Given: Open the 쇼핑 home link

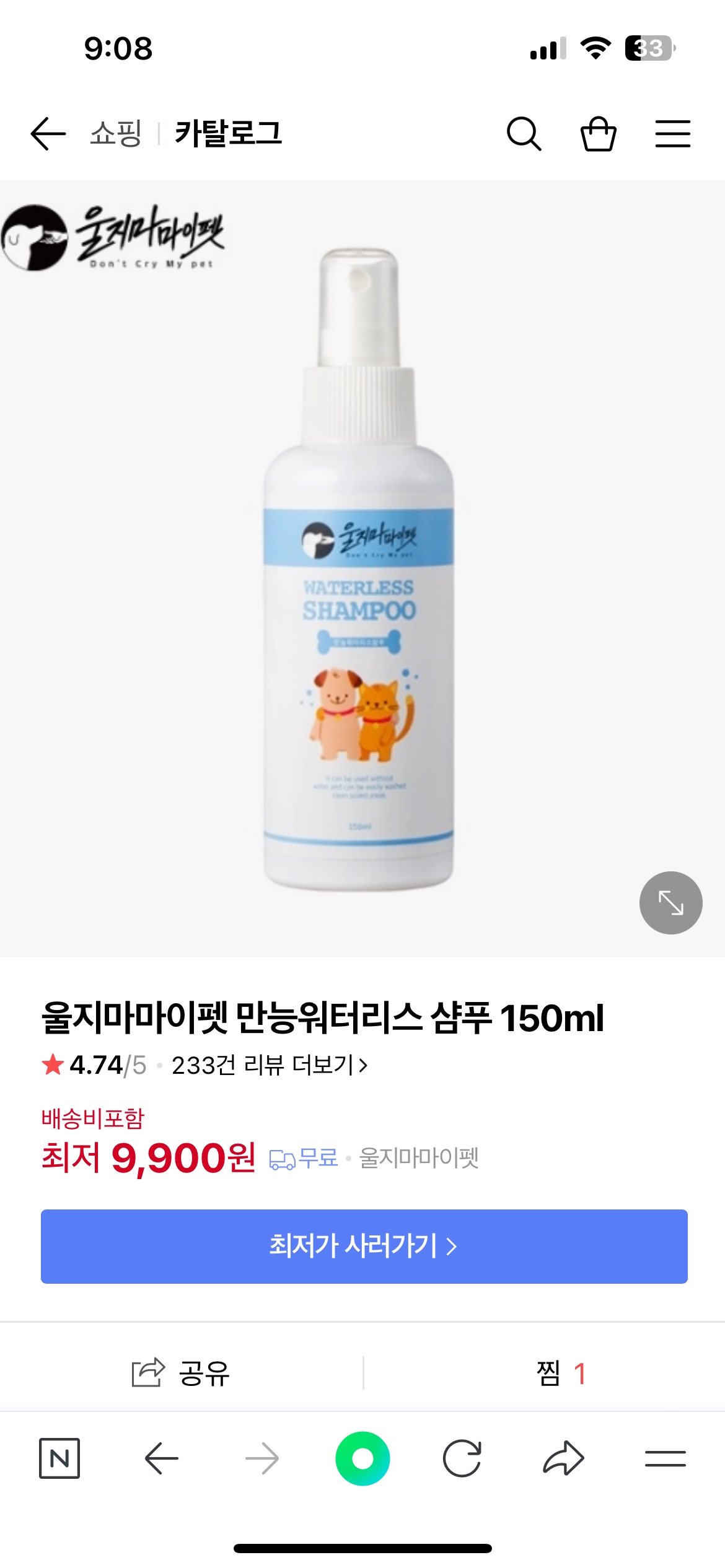Looking at the screenshot, I should pos(116,134).
